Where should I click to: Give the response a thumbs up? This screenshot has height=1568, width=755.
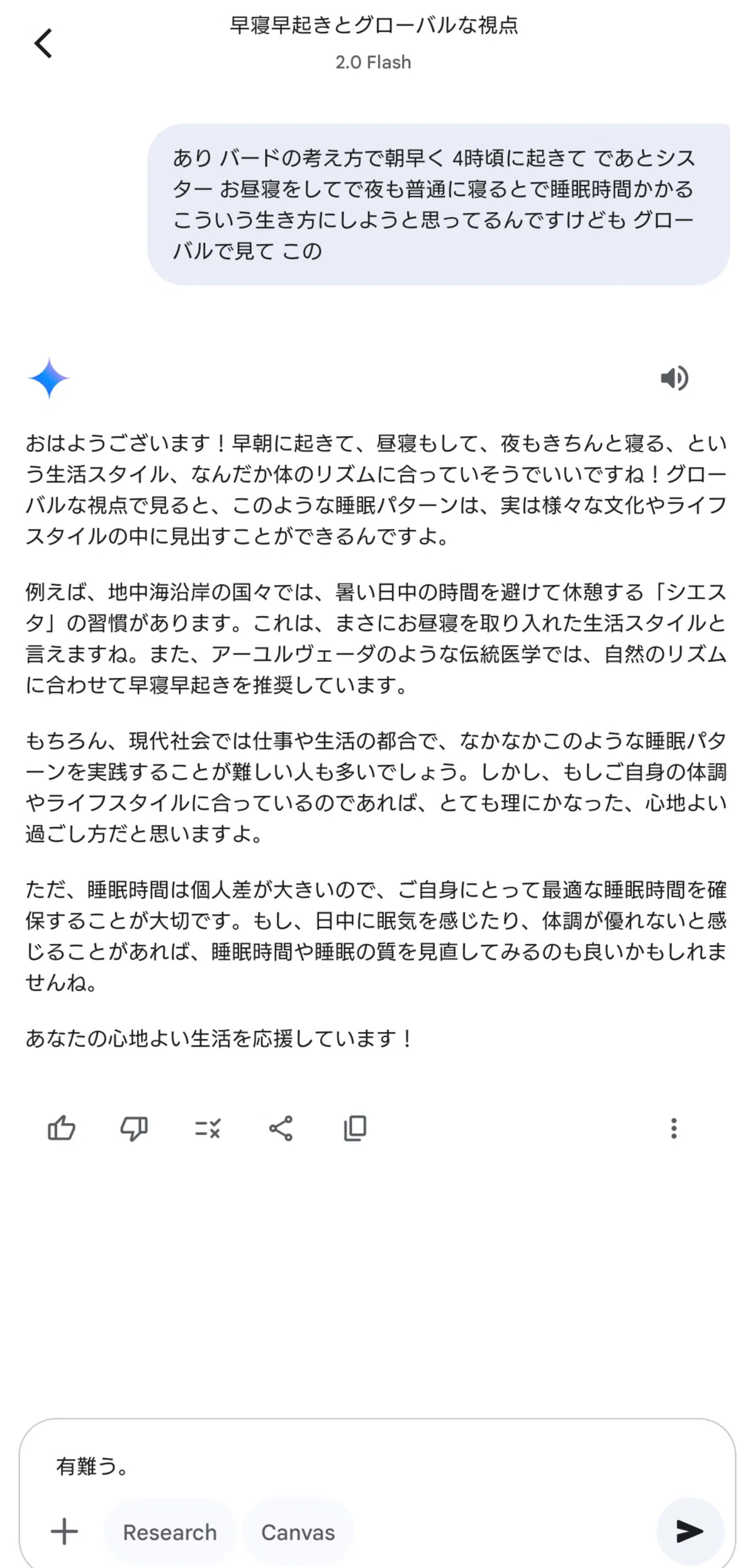pos(62,1128)
